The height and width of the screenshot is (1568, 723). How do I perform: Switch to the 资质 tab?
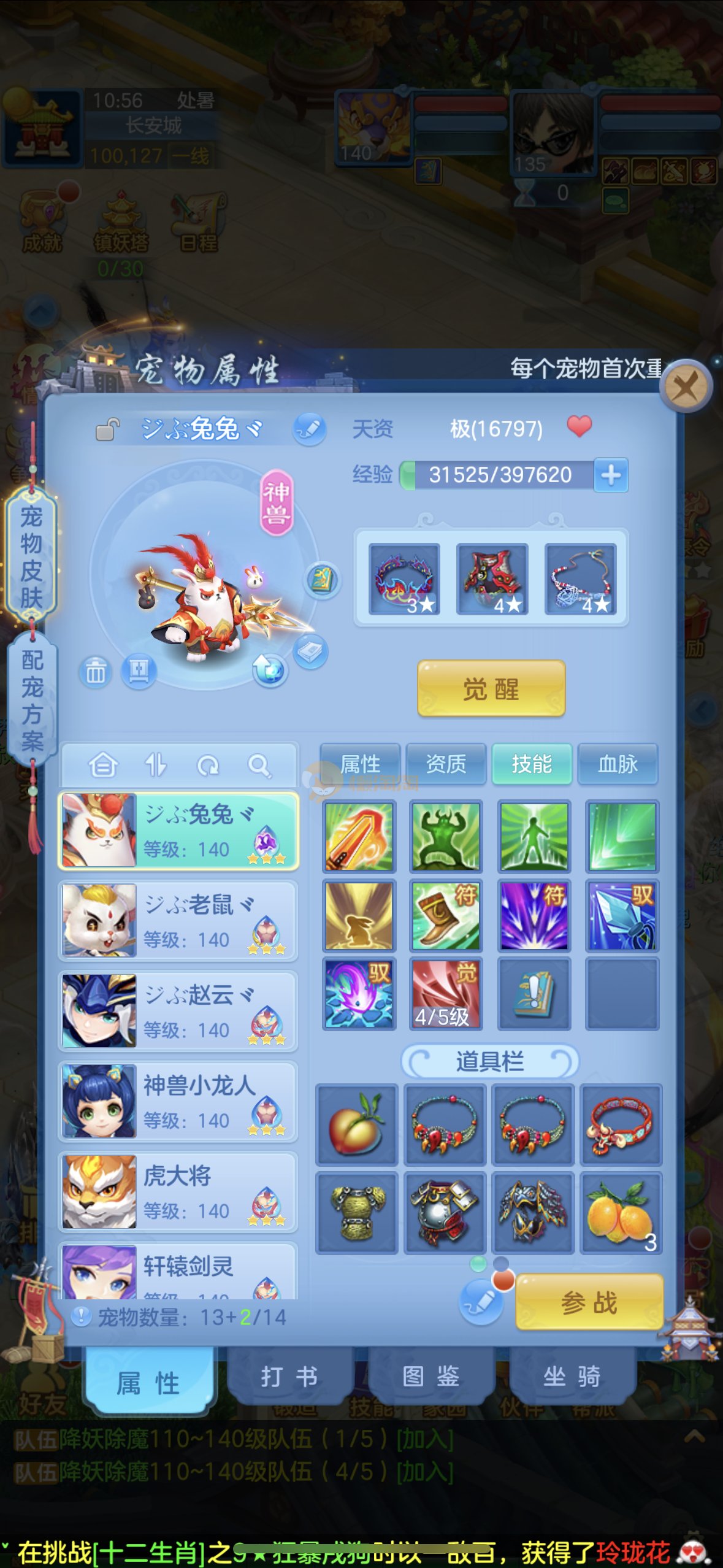click(446, 764)
